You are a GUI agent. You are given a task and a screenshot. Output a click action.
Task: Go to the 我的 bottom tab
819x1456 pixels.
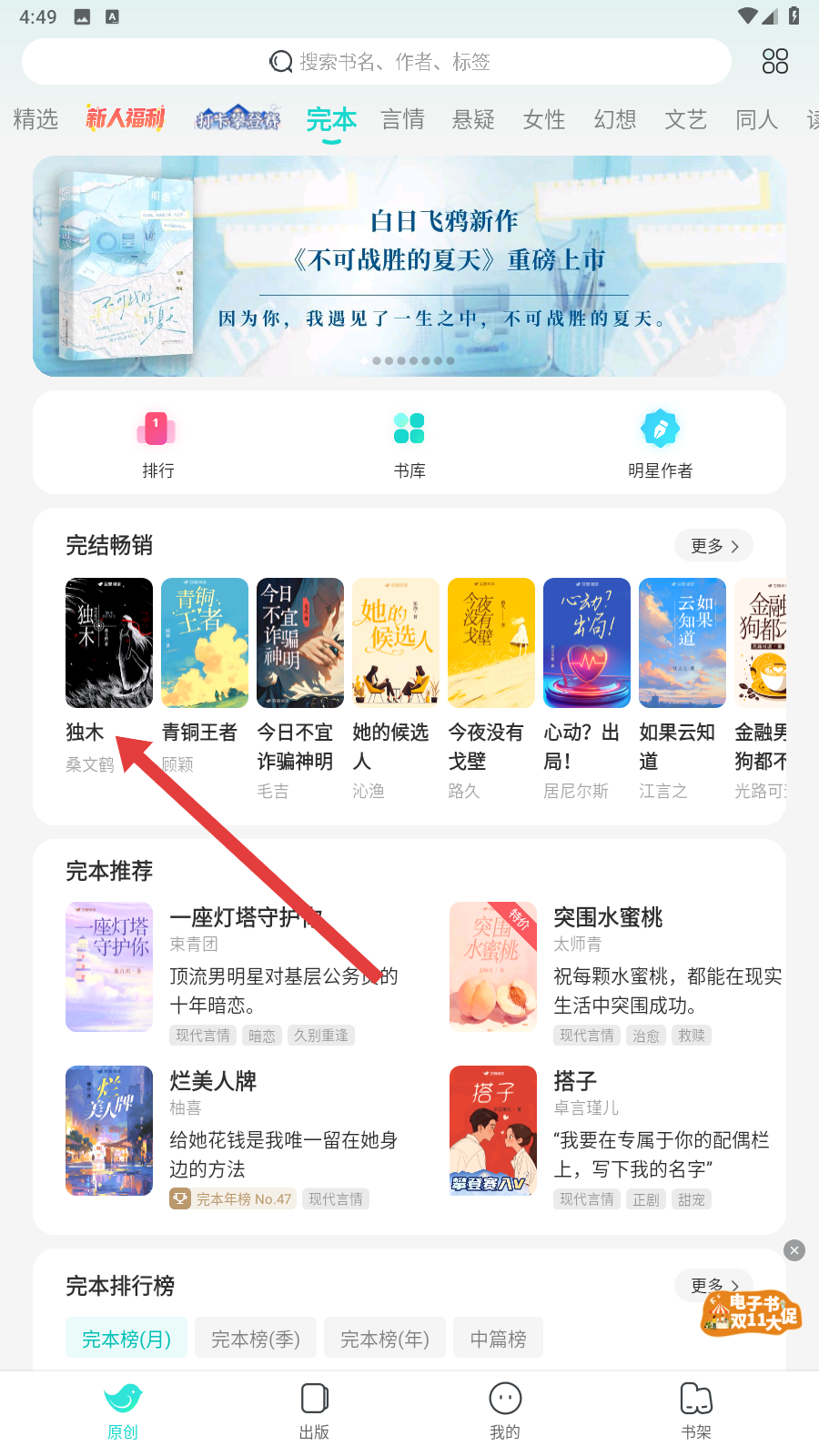coord(505,1410)
